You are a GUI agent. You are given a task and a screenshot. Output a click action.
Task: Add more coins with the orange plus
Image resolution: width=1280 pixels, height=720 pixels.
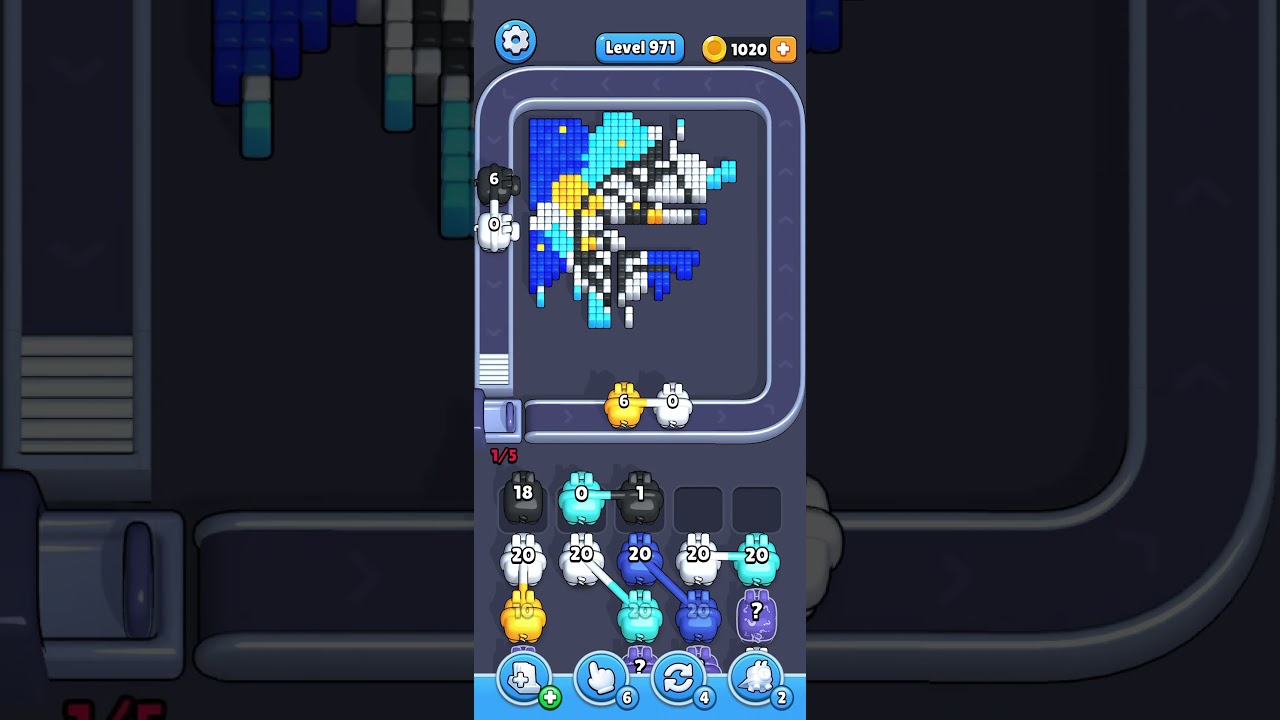point(783,49)
